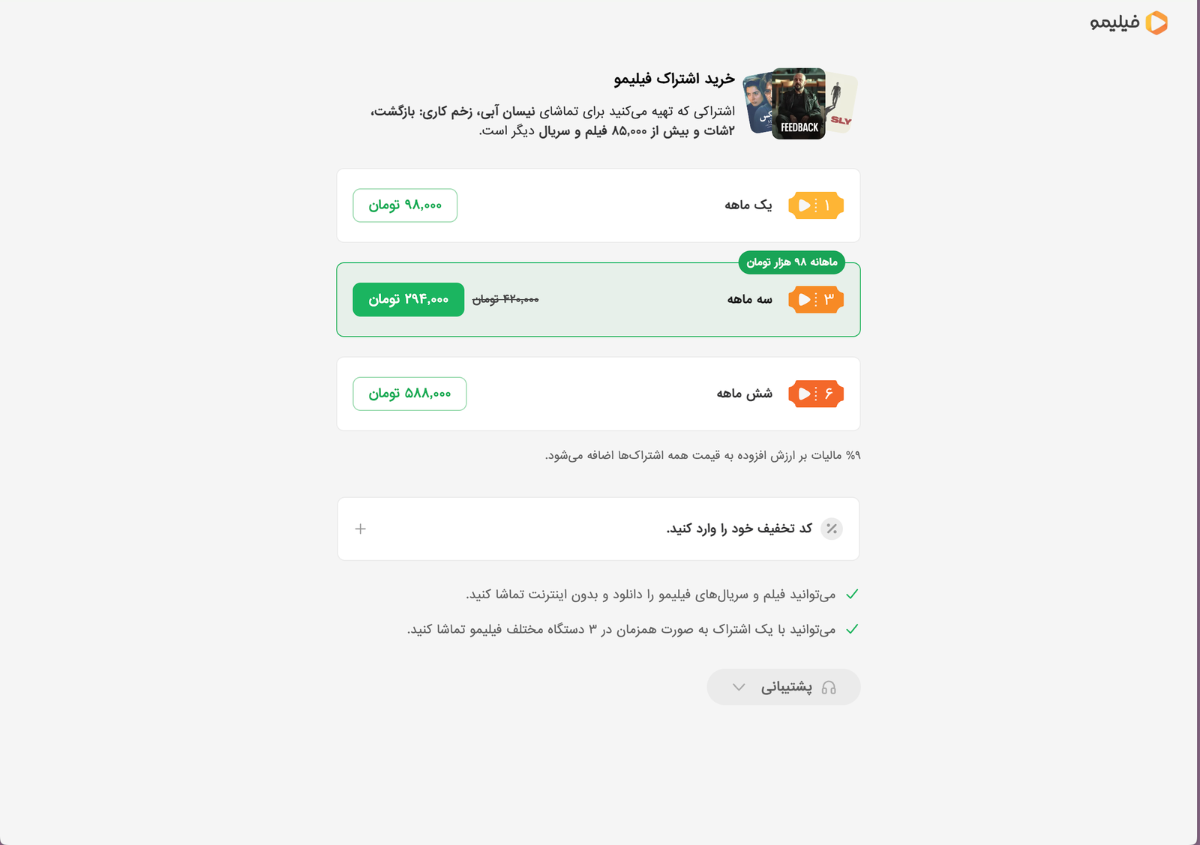Go to Filimo home via the logo

[x=1128, y=23]
